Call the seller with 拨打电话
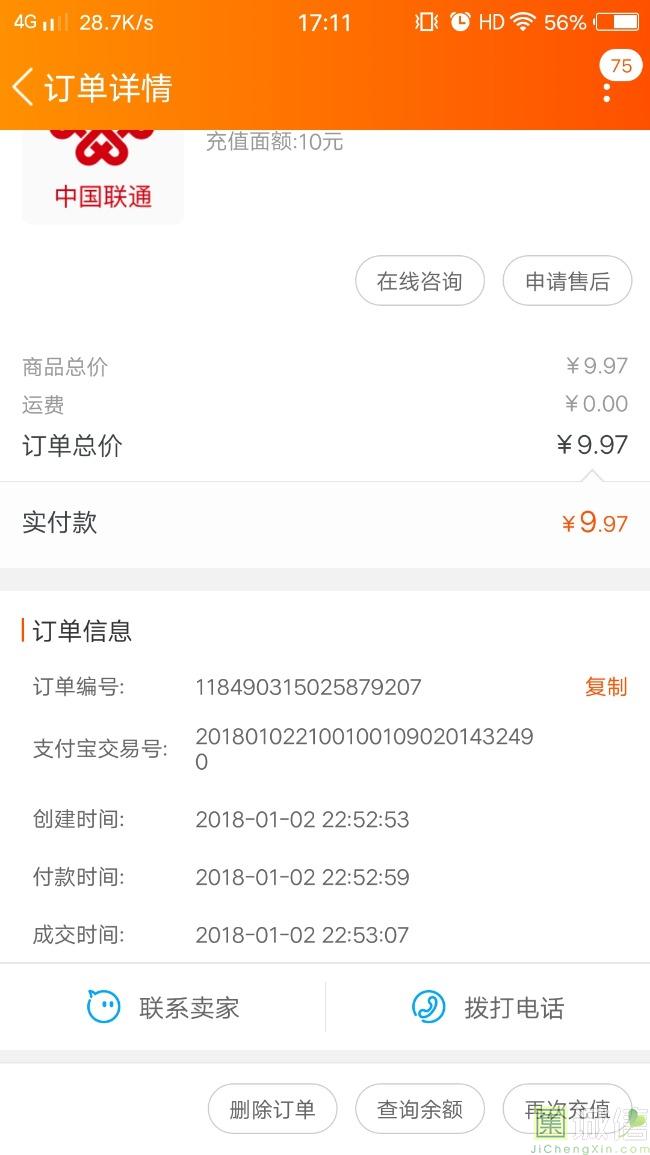Screen dimensions: 650x1155 488,1007
